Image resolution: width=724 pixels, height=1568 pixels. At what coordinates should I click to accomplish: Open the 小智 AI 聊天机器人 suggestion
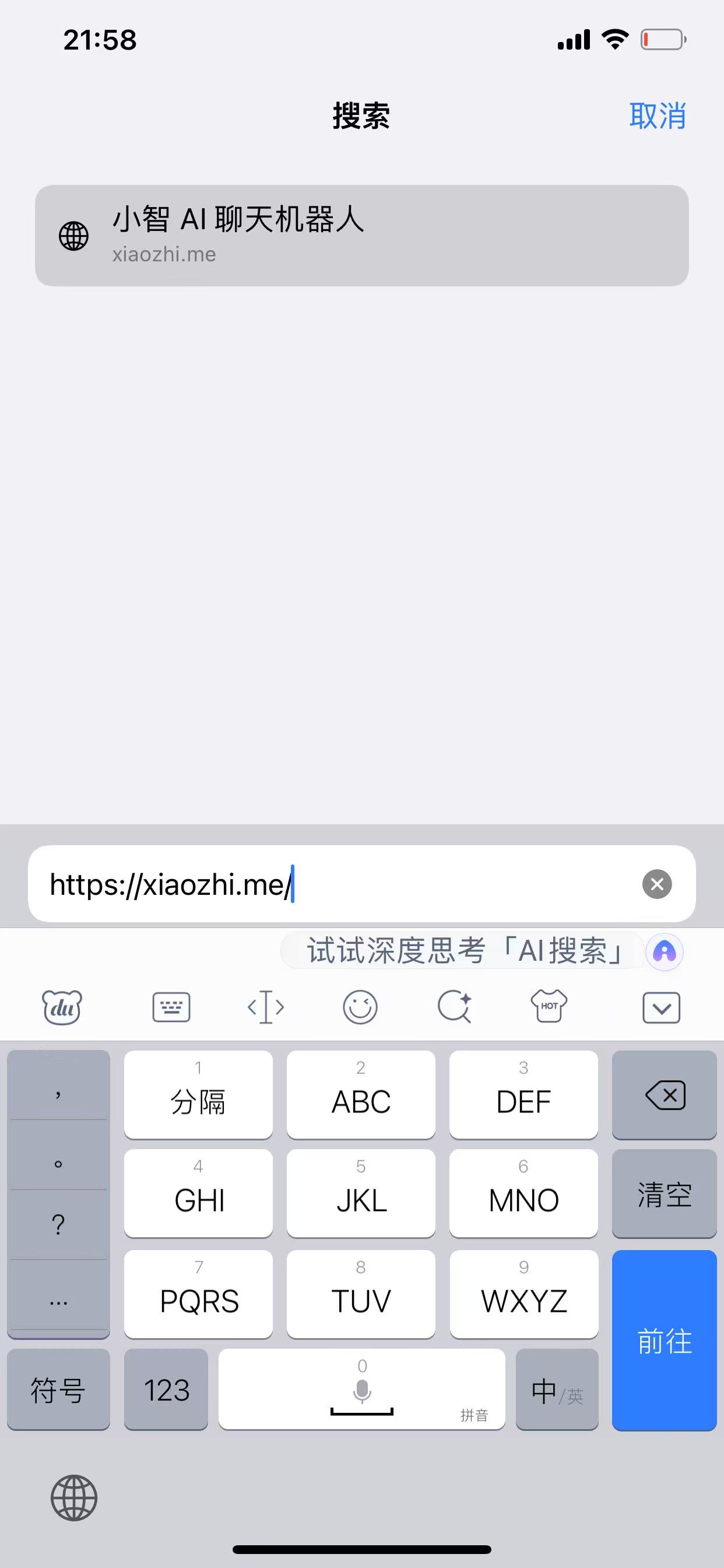point(361,236)
